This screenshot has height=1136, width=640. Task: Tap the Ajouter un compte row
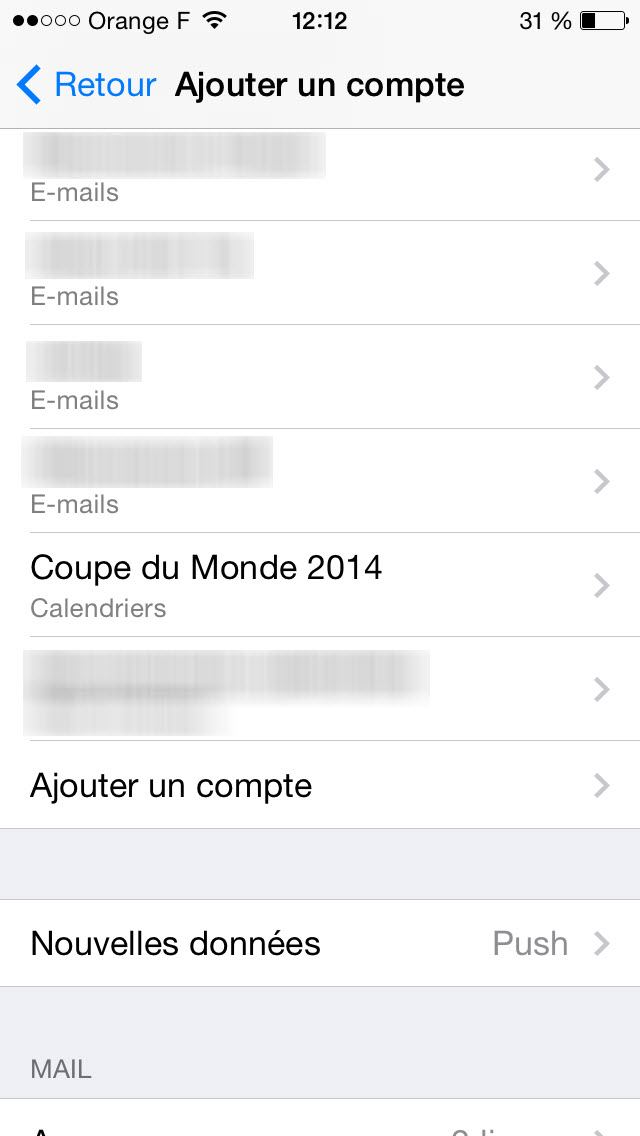[x=320, y=785]
